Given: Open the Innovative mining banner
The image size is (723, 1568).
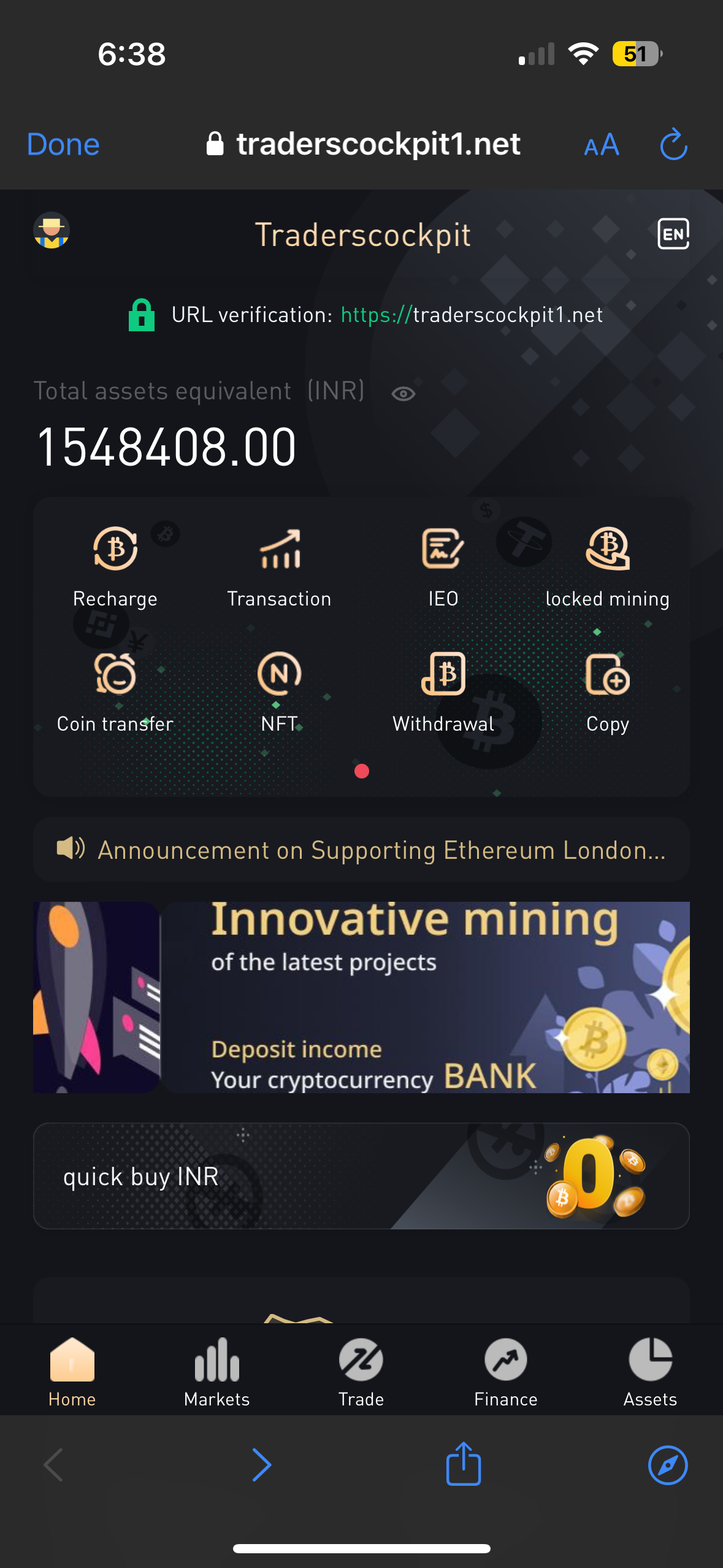Looking at the screenshot, I should [x=362, y=997].
